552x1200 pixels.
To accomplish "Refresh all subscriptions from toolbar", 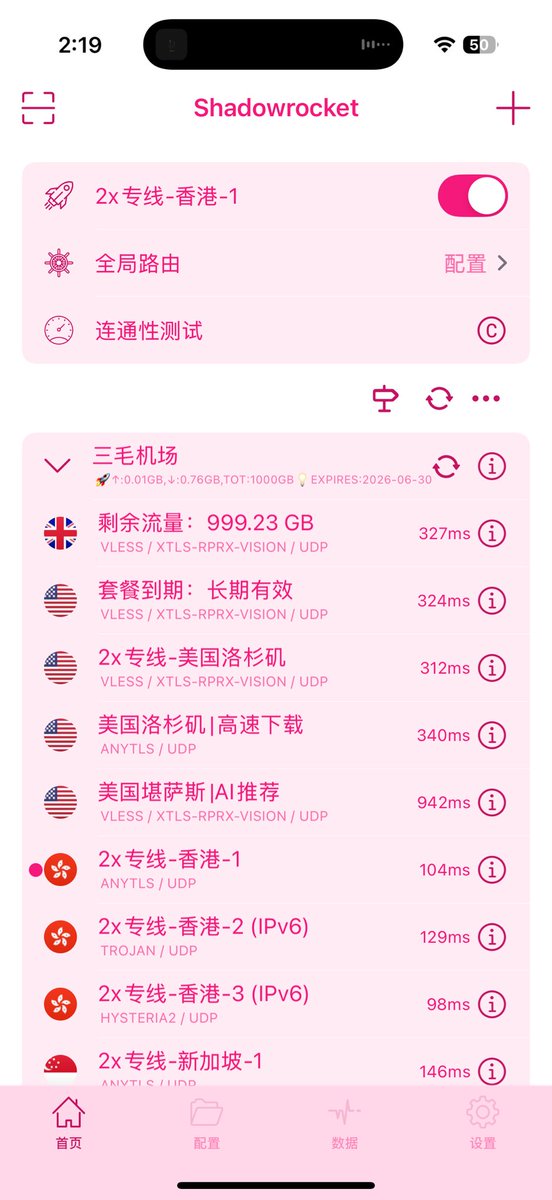I will 438,399.
